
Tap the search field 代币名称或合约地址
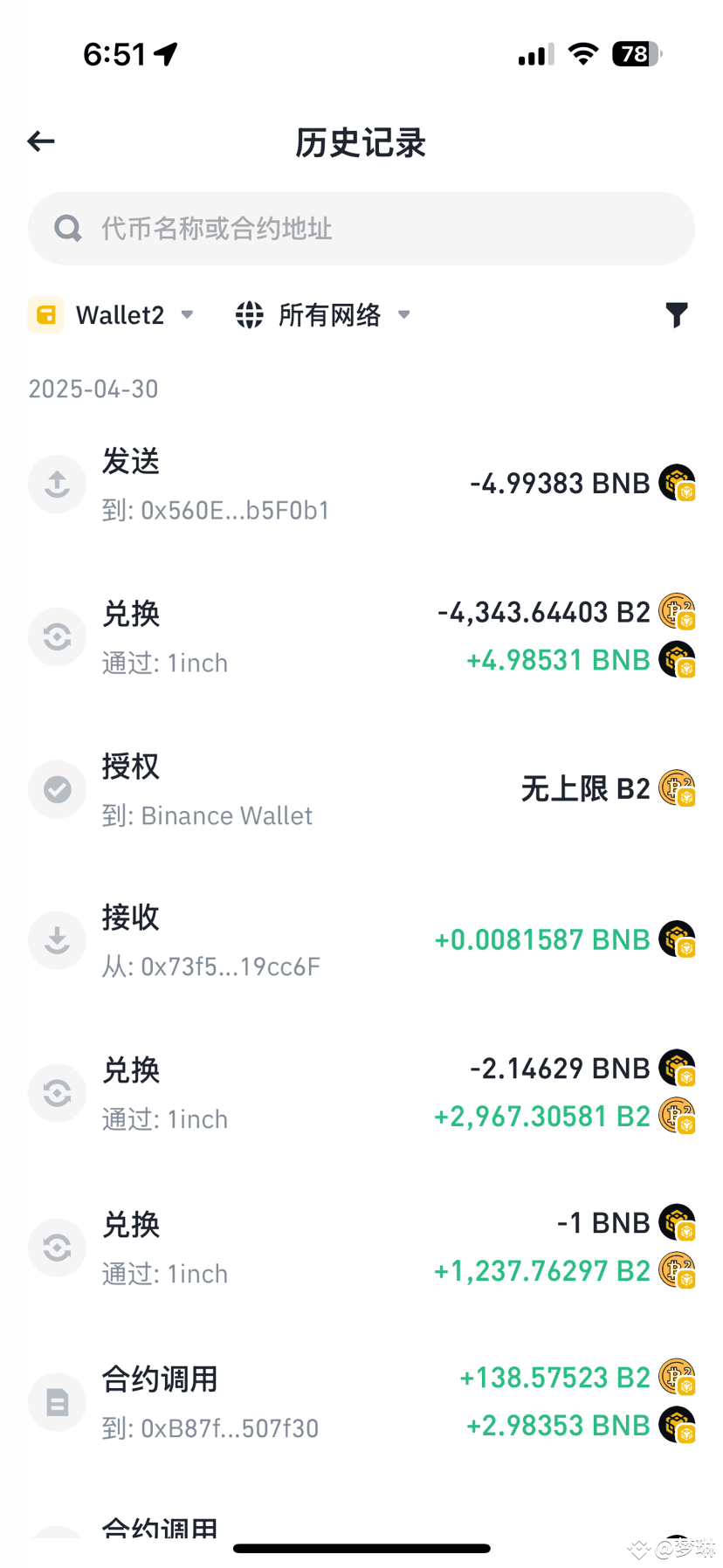point(361,228)
